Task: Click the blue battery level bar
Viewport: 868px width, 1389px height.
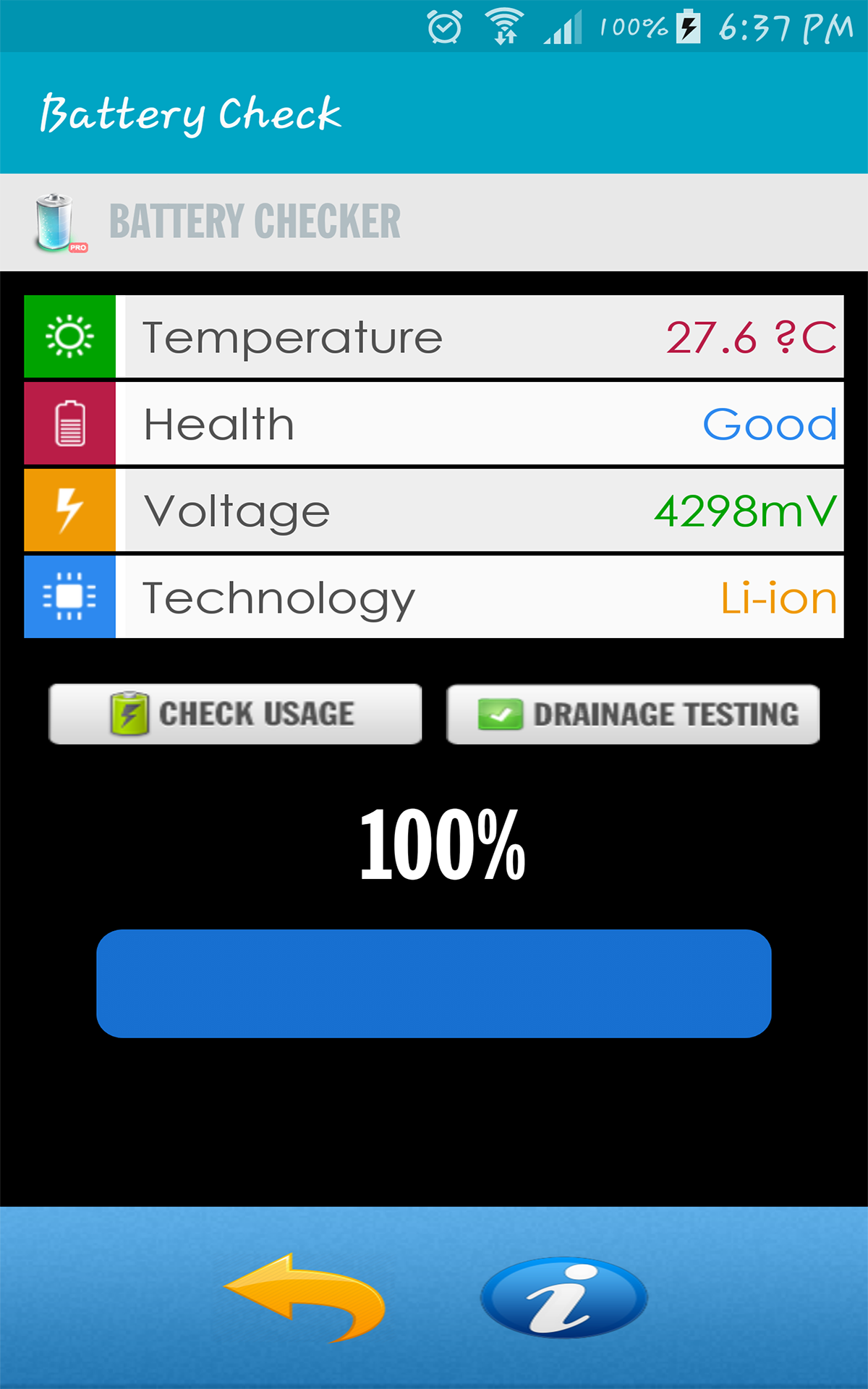Action: [434, 984]
